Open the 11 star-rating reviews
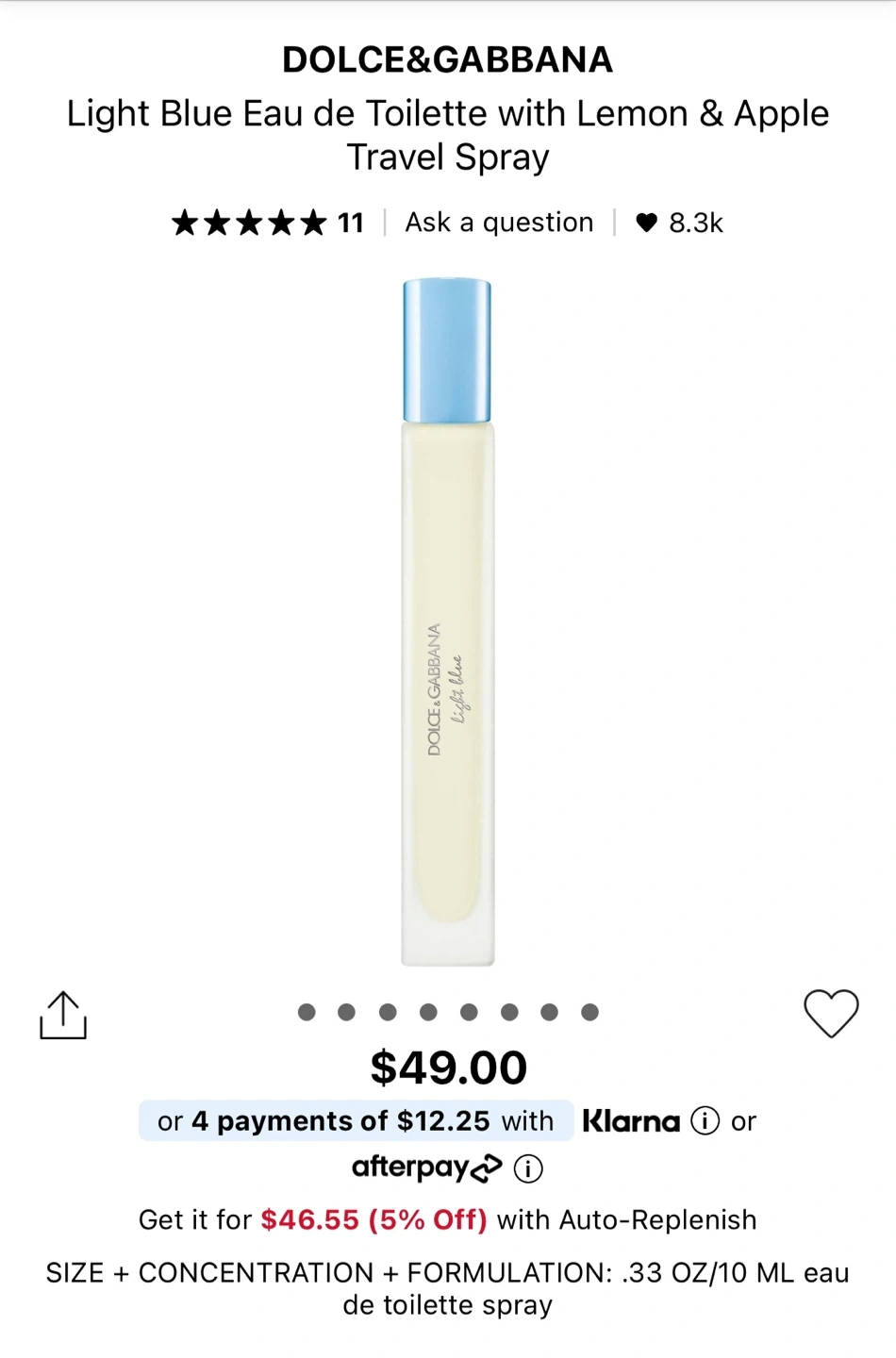This screenshot has width=896, height=1358. pos(267,223)
